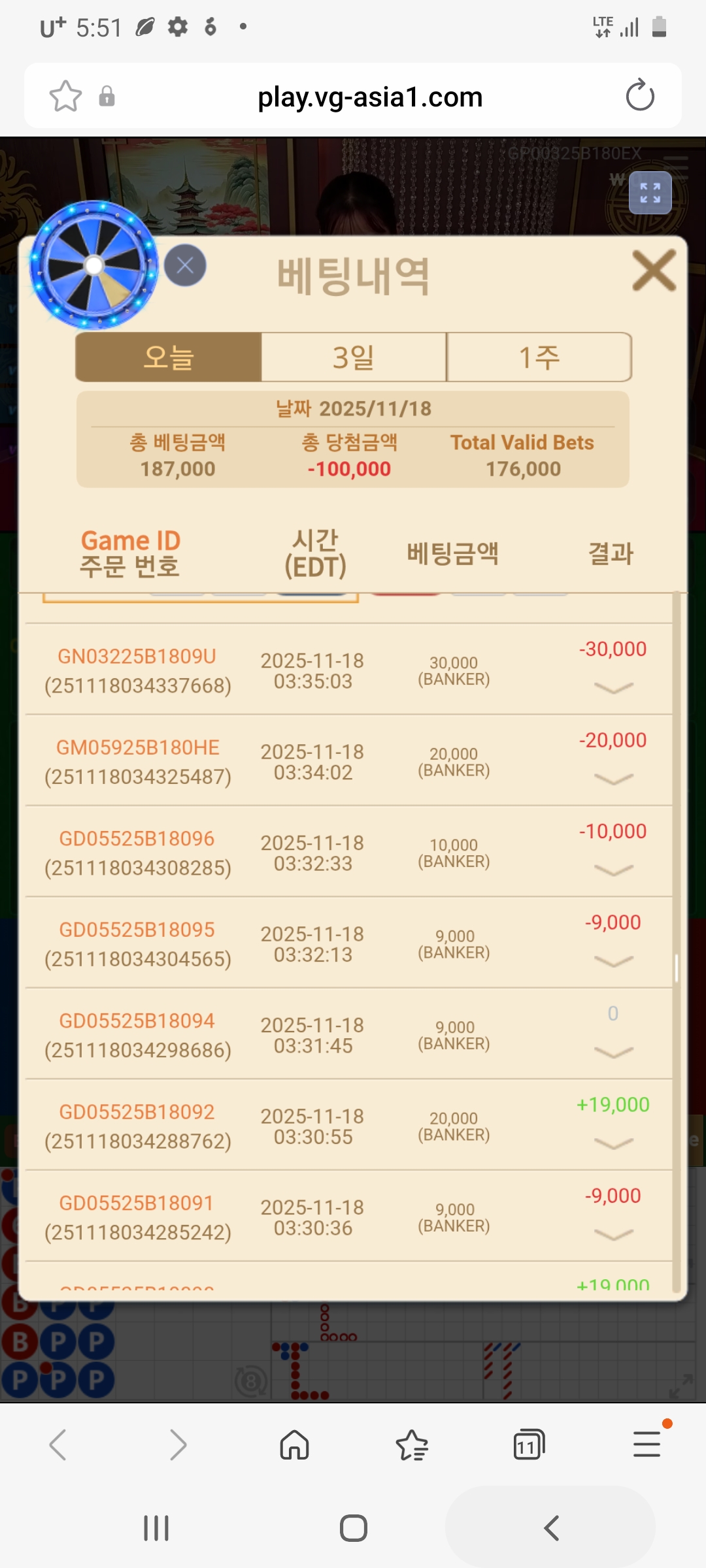The image size is (706, 1568).
Task: Expand details for bet GM05925B180HE
Action: (x=613, y=779)
